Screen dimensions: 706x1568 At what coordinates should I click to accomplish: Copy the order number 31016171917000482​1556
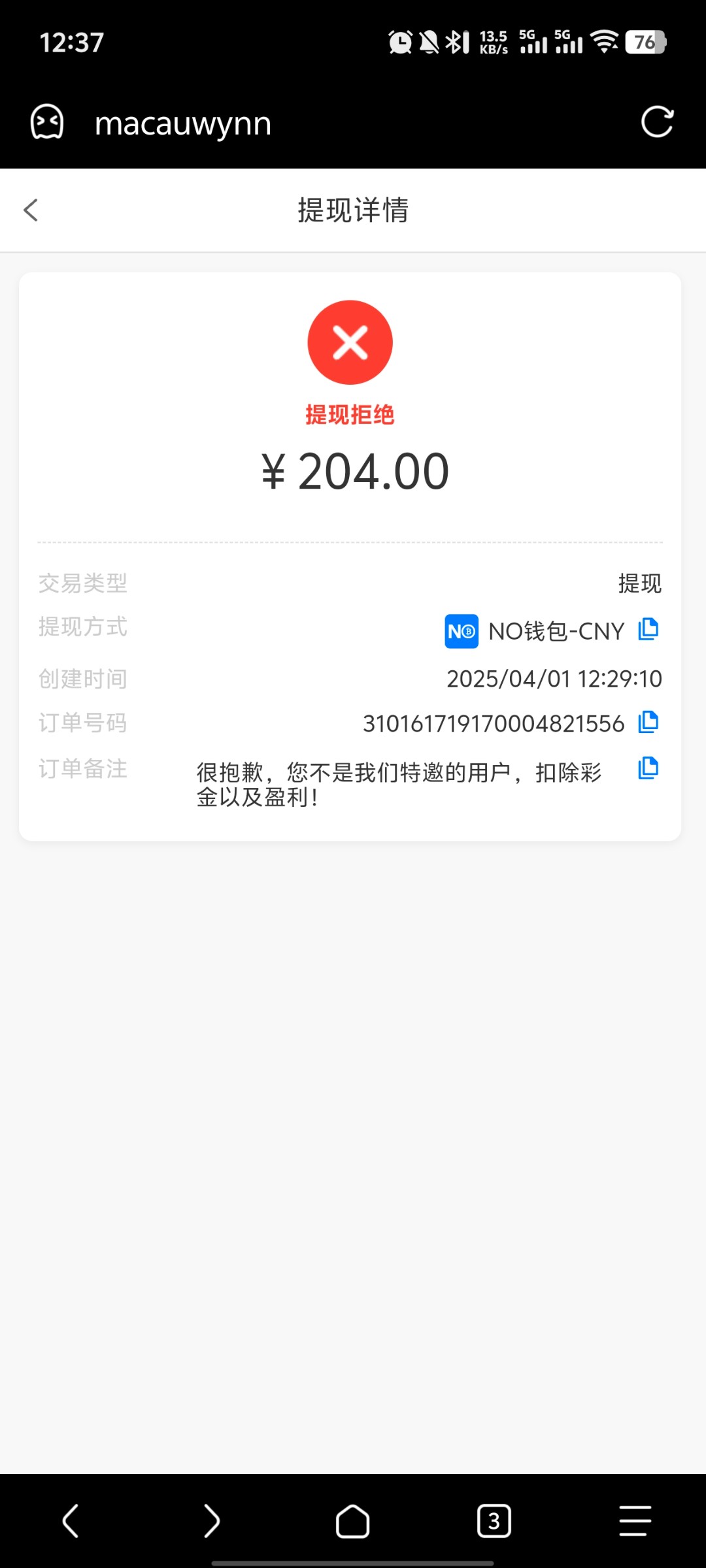tap(648, 722)
